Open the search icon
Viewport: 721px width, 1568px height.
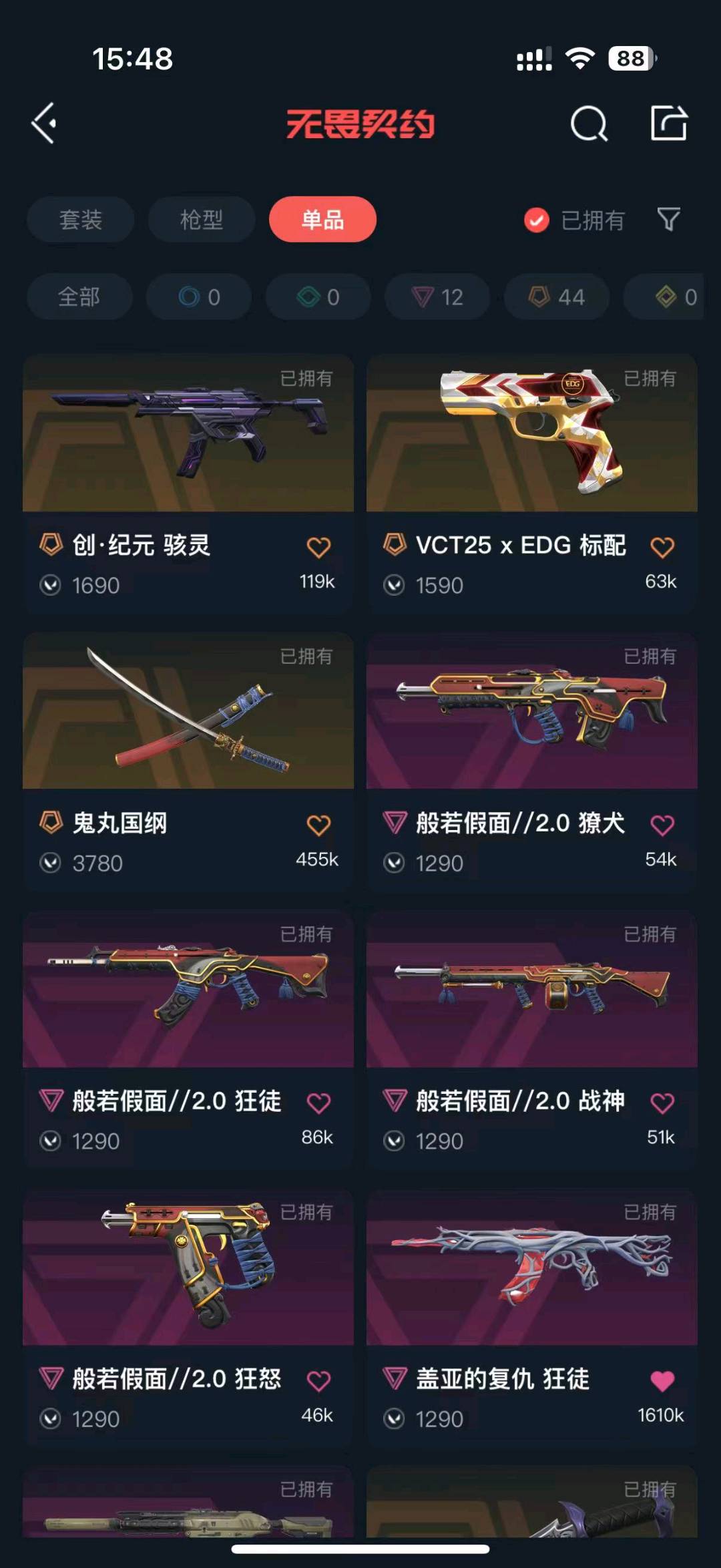tap(589, 124)
